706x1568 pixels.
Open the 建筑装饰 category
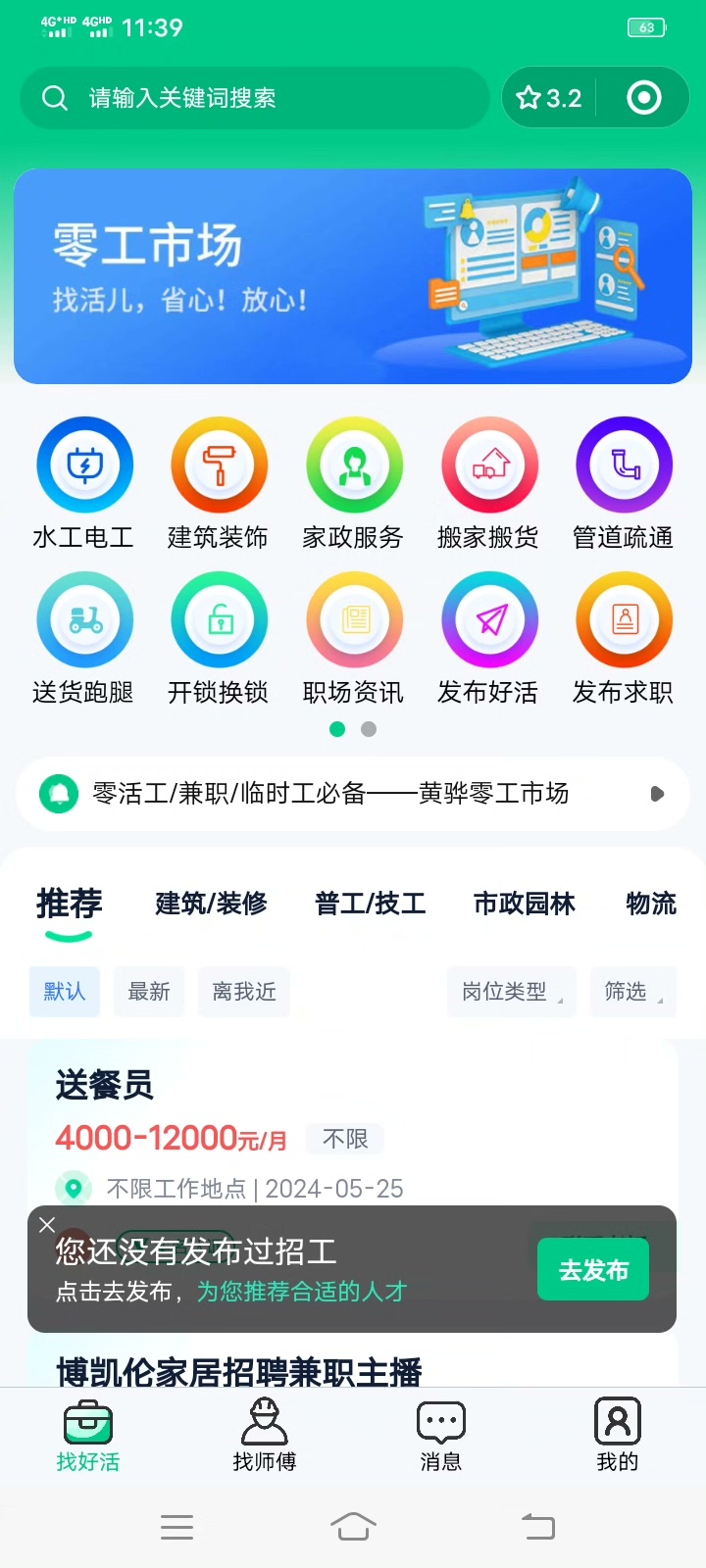tap(219, 482)
